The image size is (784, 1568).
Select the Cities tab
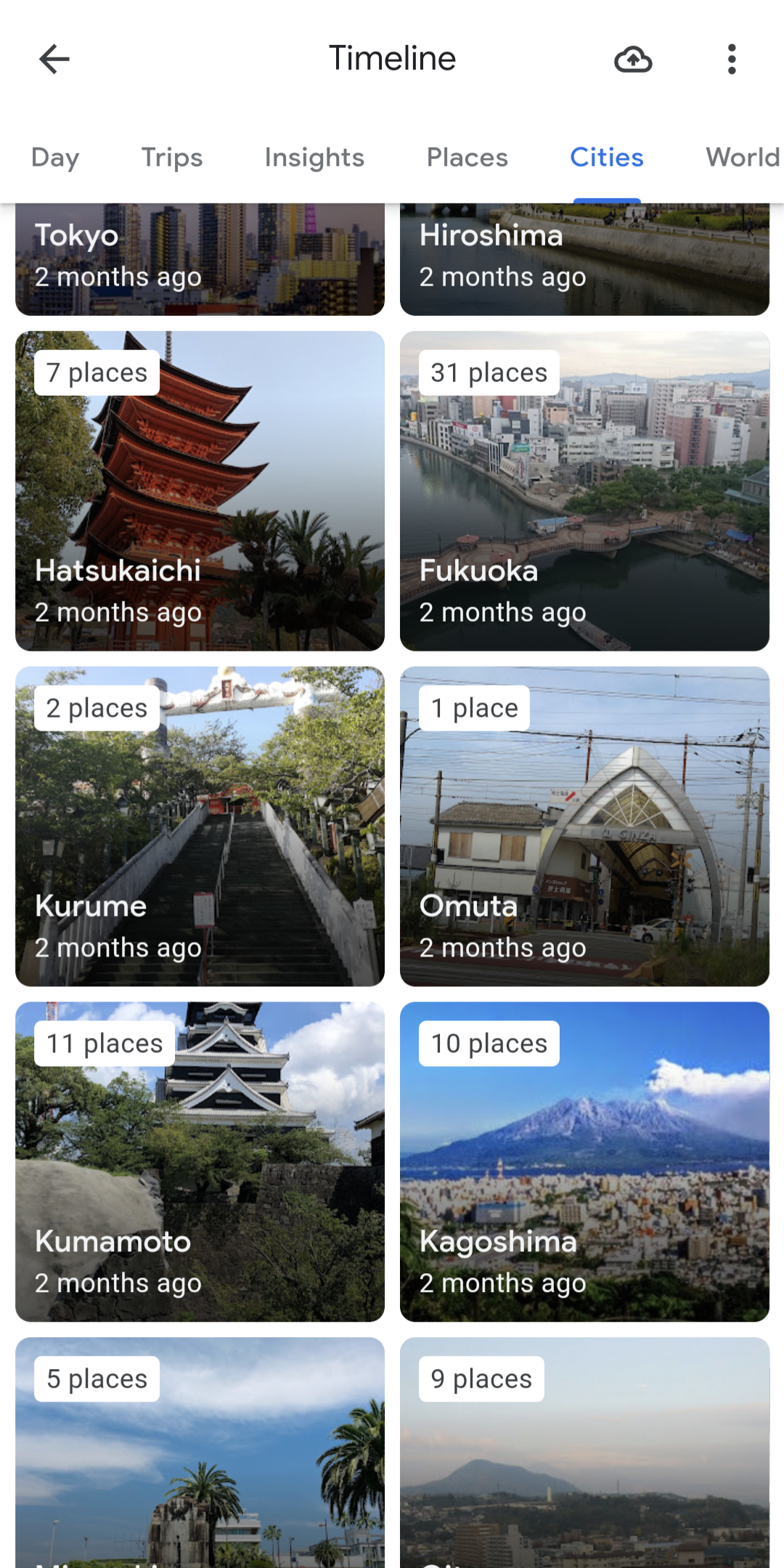(607, 158)
